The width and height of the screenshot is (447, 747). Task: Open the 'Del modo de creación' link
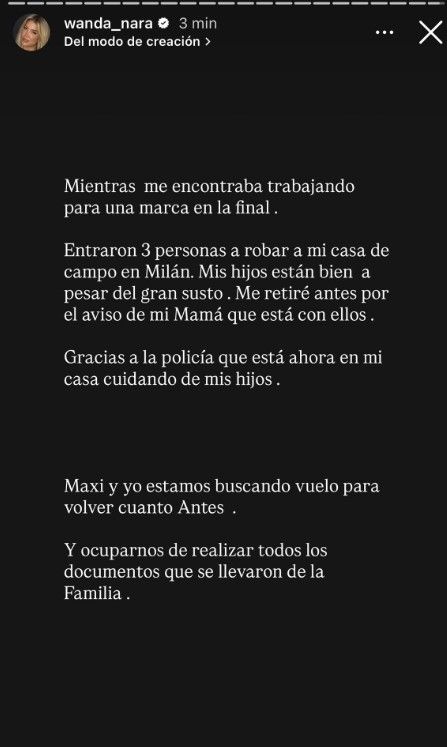pyautogui.click(x=137, y=41)
